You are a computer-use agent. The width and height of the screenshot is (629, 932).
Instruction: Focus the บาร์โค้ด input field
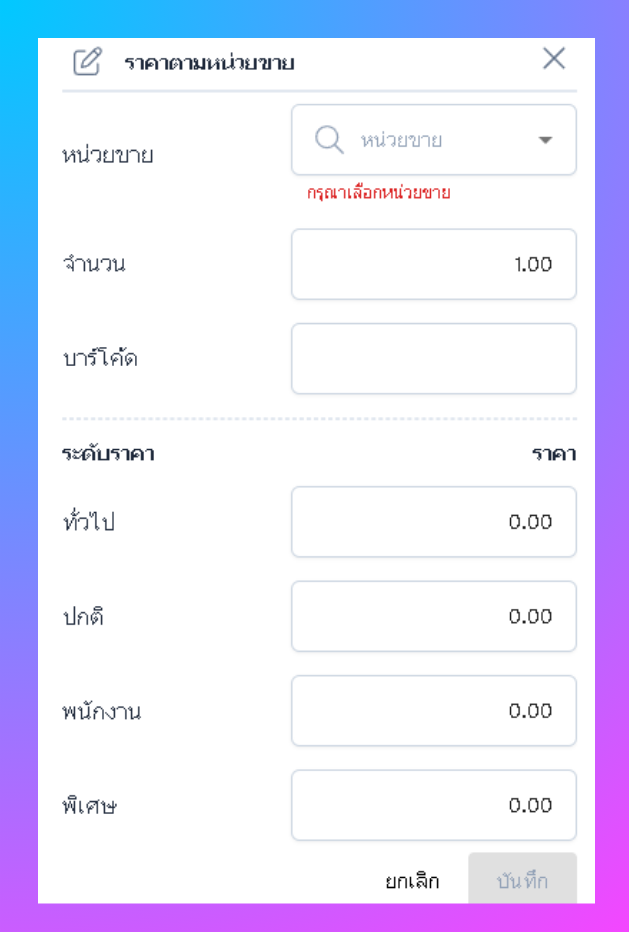434,358
